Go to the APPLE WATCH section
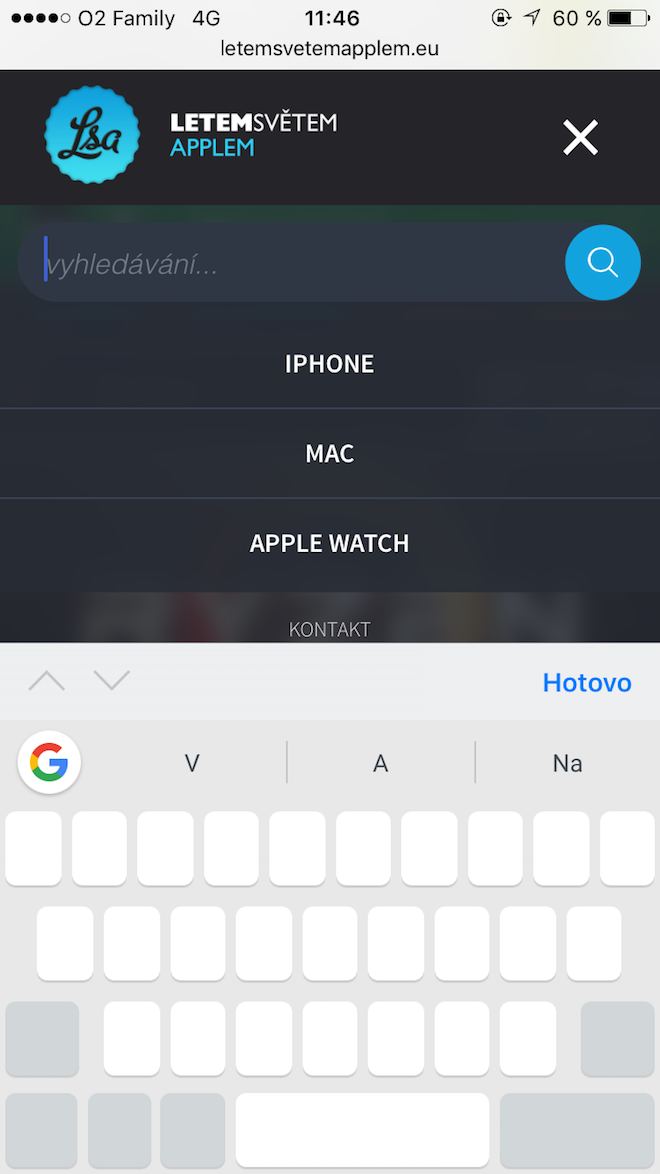This screenshot has height=1174, width=660. coord(330,544)
